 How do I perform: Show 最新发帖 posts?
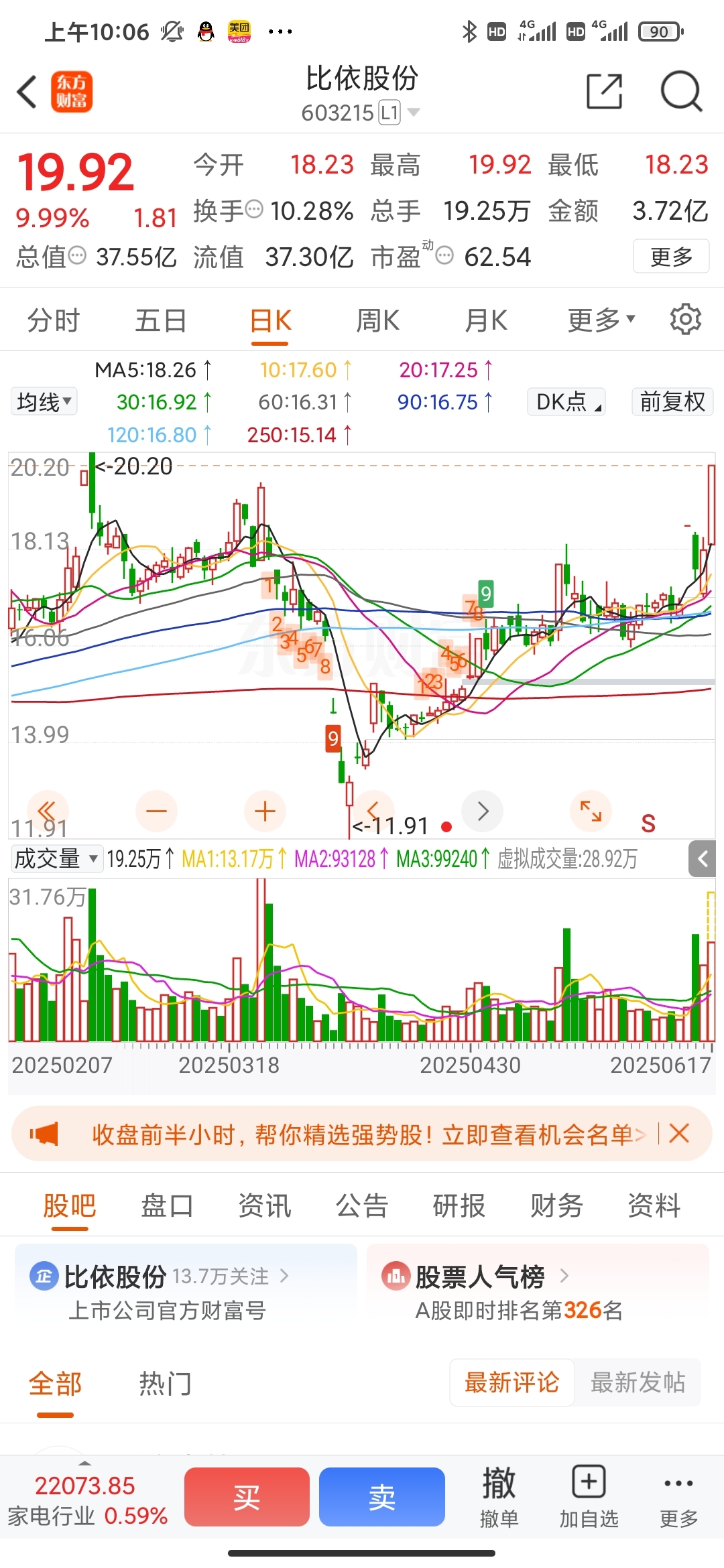point(638,1382)
